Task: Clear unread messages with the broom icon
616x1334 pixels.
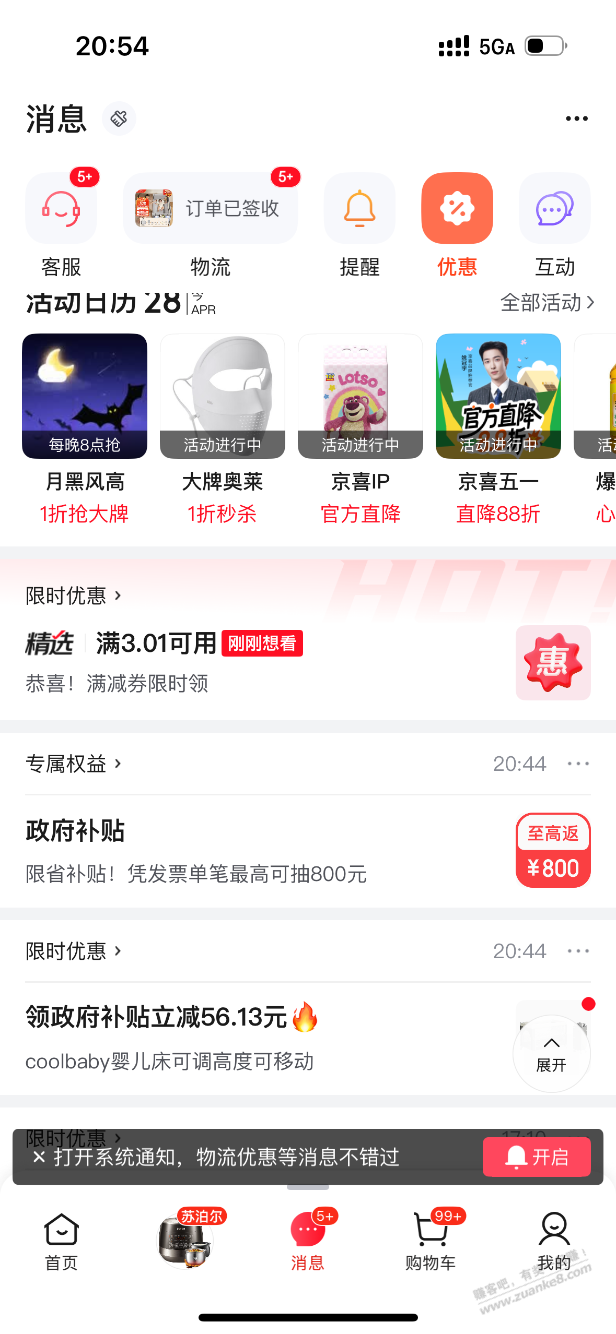Action: (x=119, y=119)
